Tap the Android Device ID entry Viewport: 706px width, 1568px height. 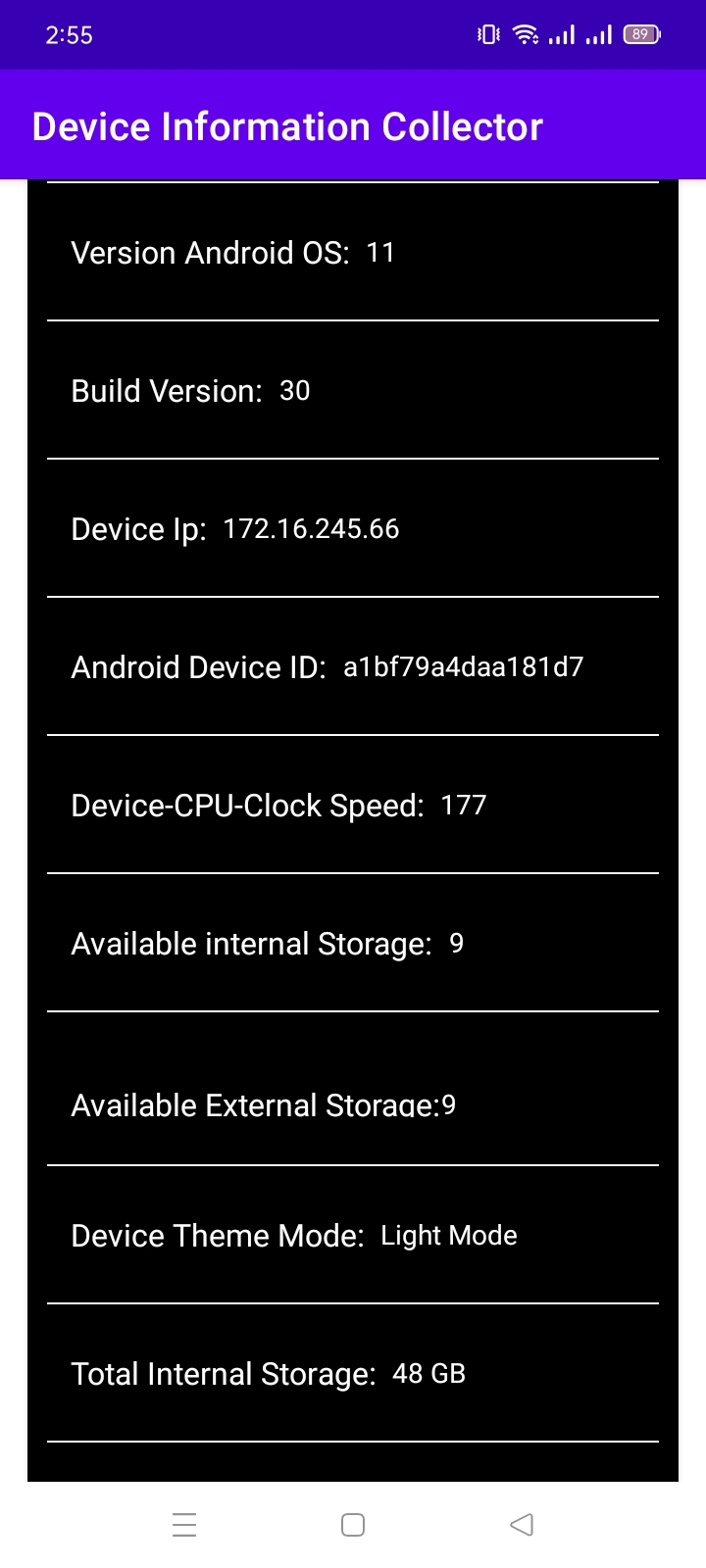point(327,667)
